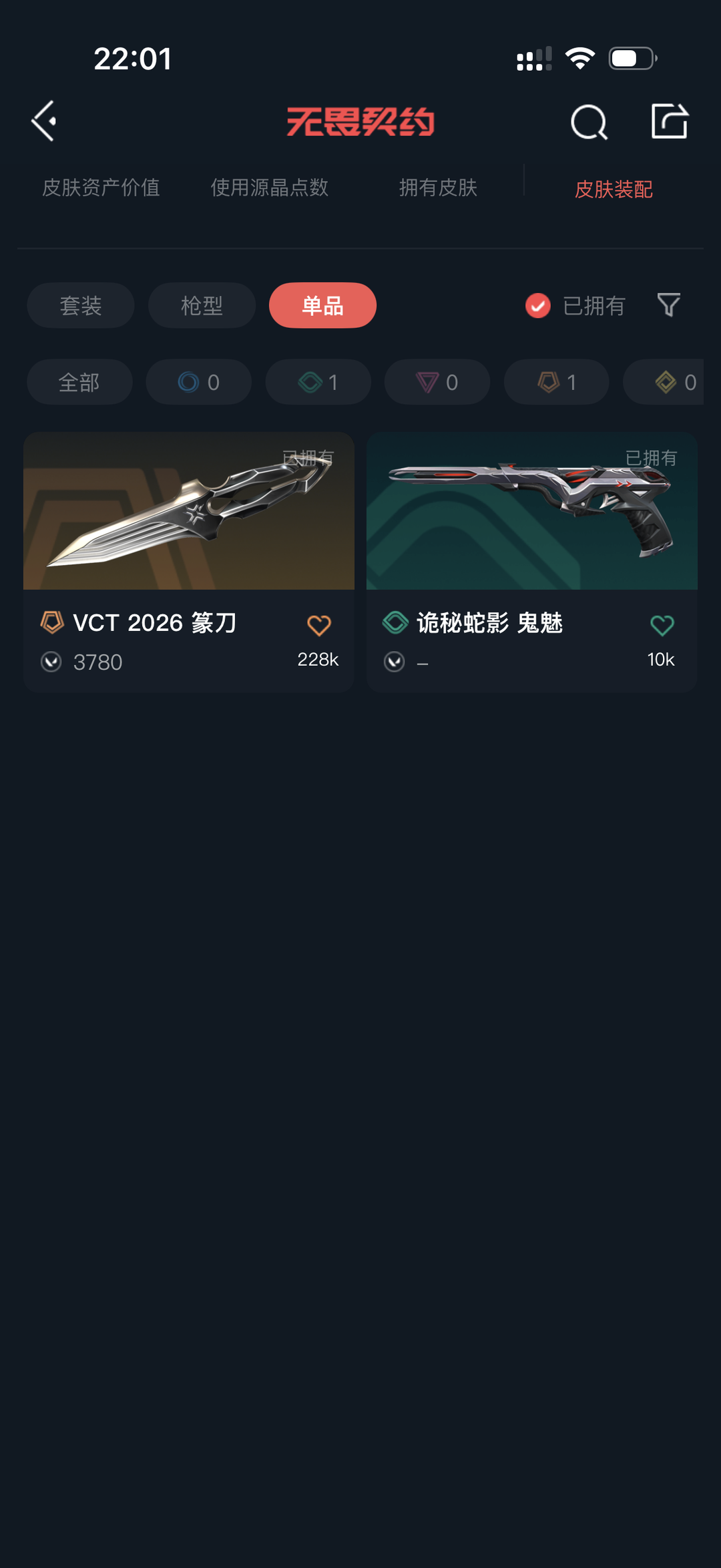
Task: Share this page via the share icon
Action: point(669,122)
